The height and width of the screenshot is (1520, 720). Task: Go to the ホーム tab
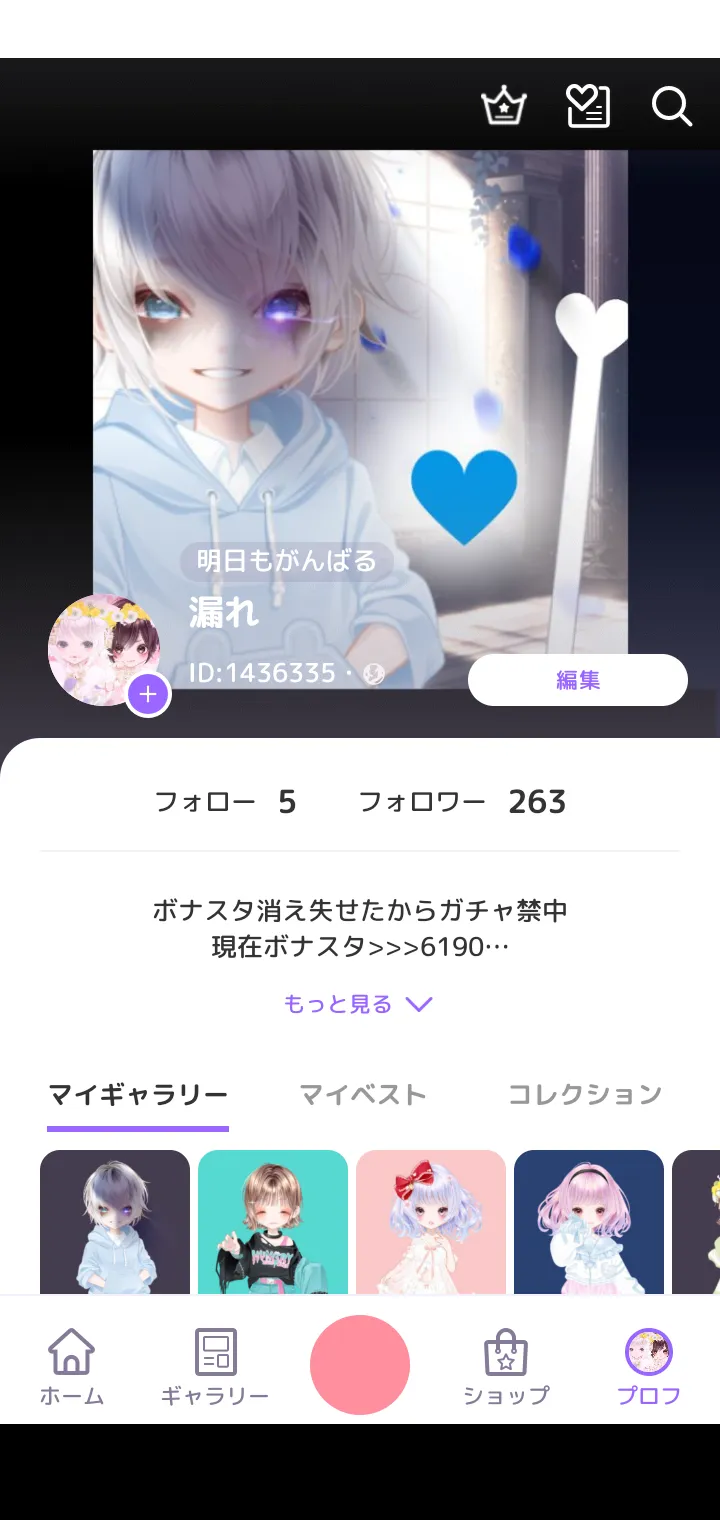tap(72, 1366)
